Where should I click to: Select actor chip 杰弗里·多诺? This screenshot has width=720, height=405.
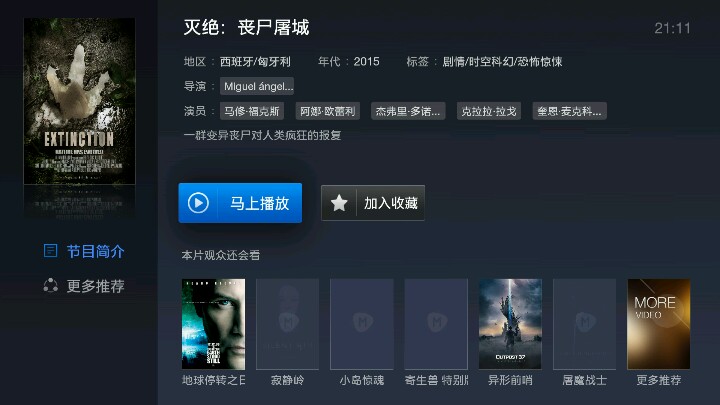(x=408, y=111)
